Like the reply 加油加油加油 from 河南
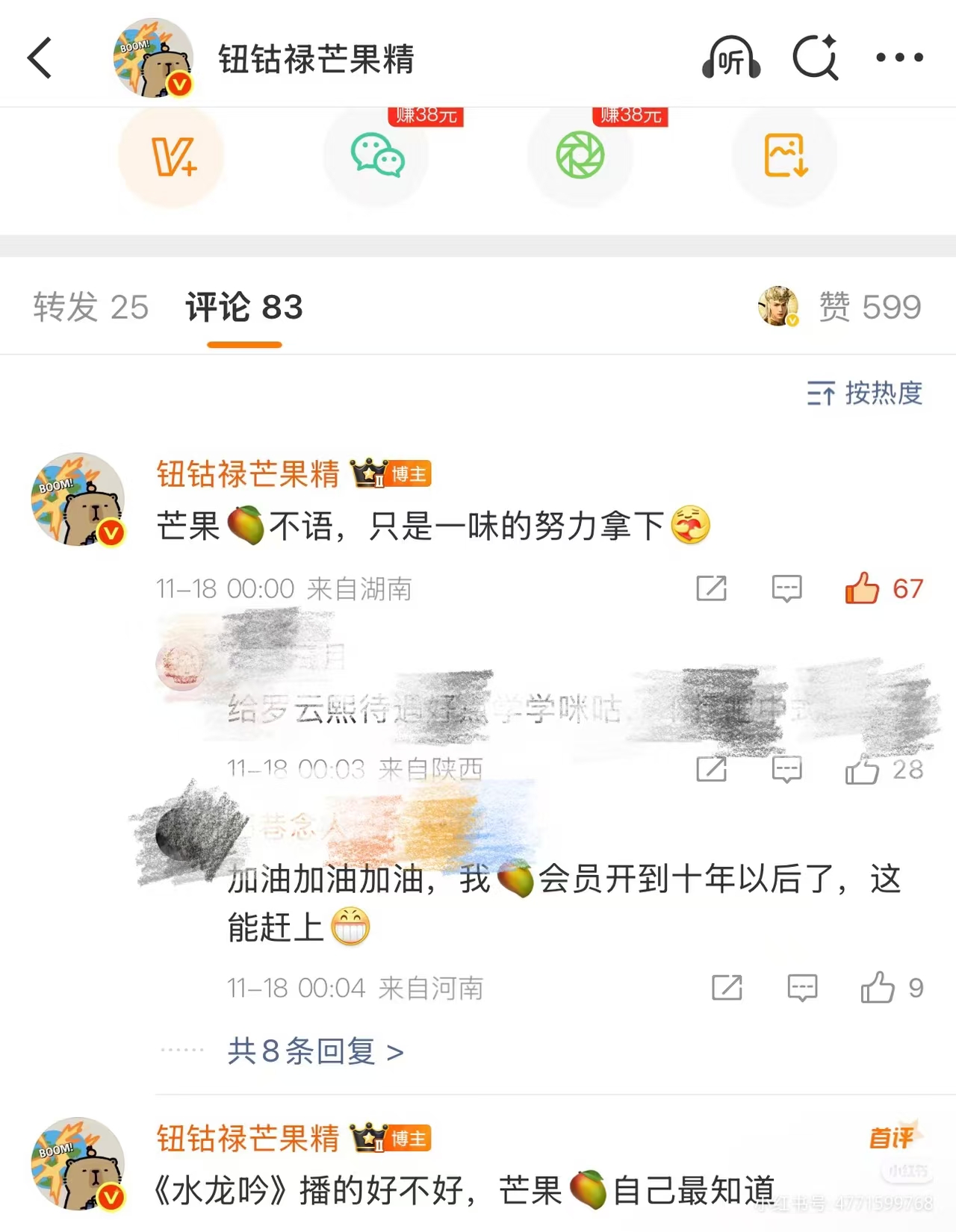956x1232 pixels. coord(878,988)
